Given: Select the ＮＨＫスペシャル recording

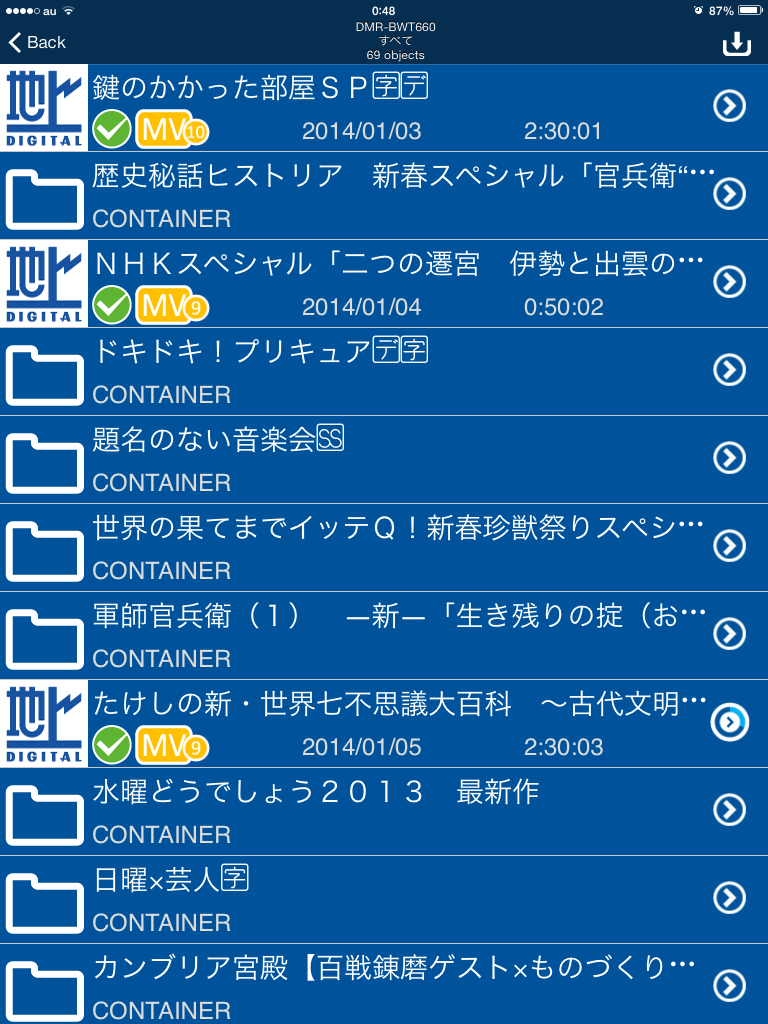Looking at the screenshot, I should tap(350, 284).
